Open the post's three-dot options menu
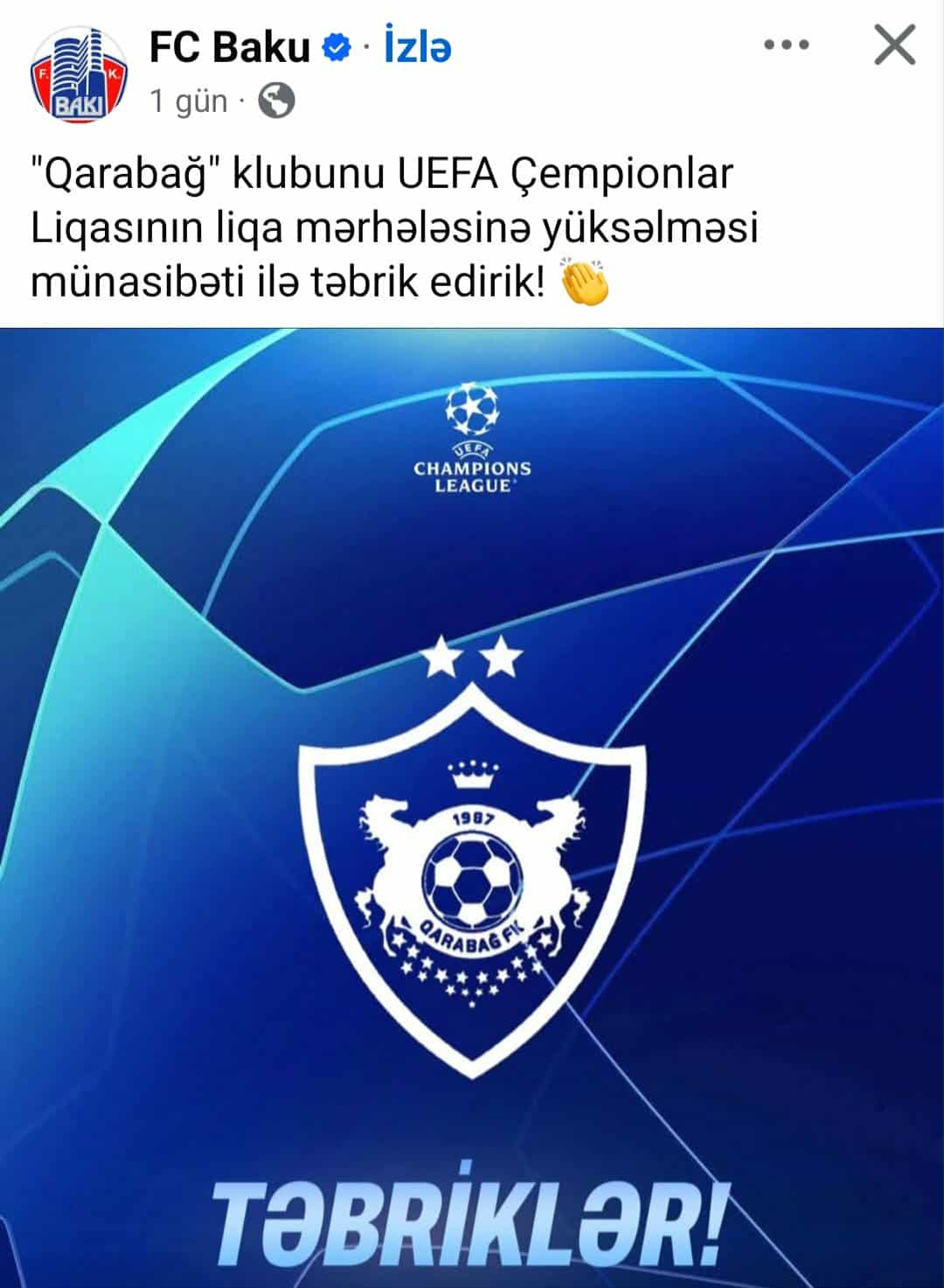Screen dimensions: 944x1288 pyautogui.click(x=786, y=45)
